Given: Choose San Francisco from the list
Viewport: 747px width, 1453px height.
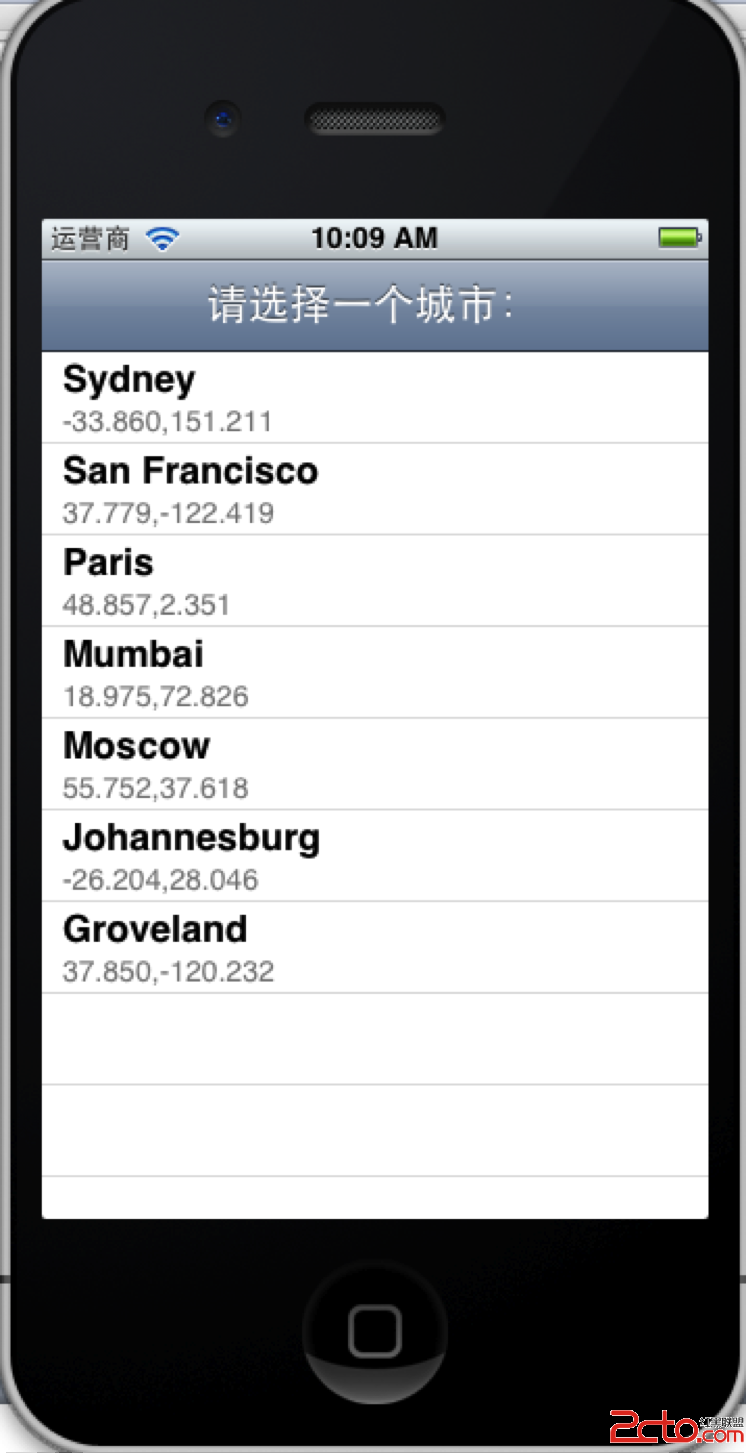Looking at the screenshot, I should (x=375, y=490).
